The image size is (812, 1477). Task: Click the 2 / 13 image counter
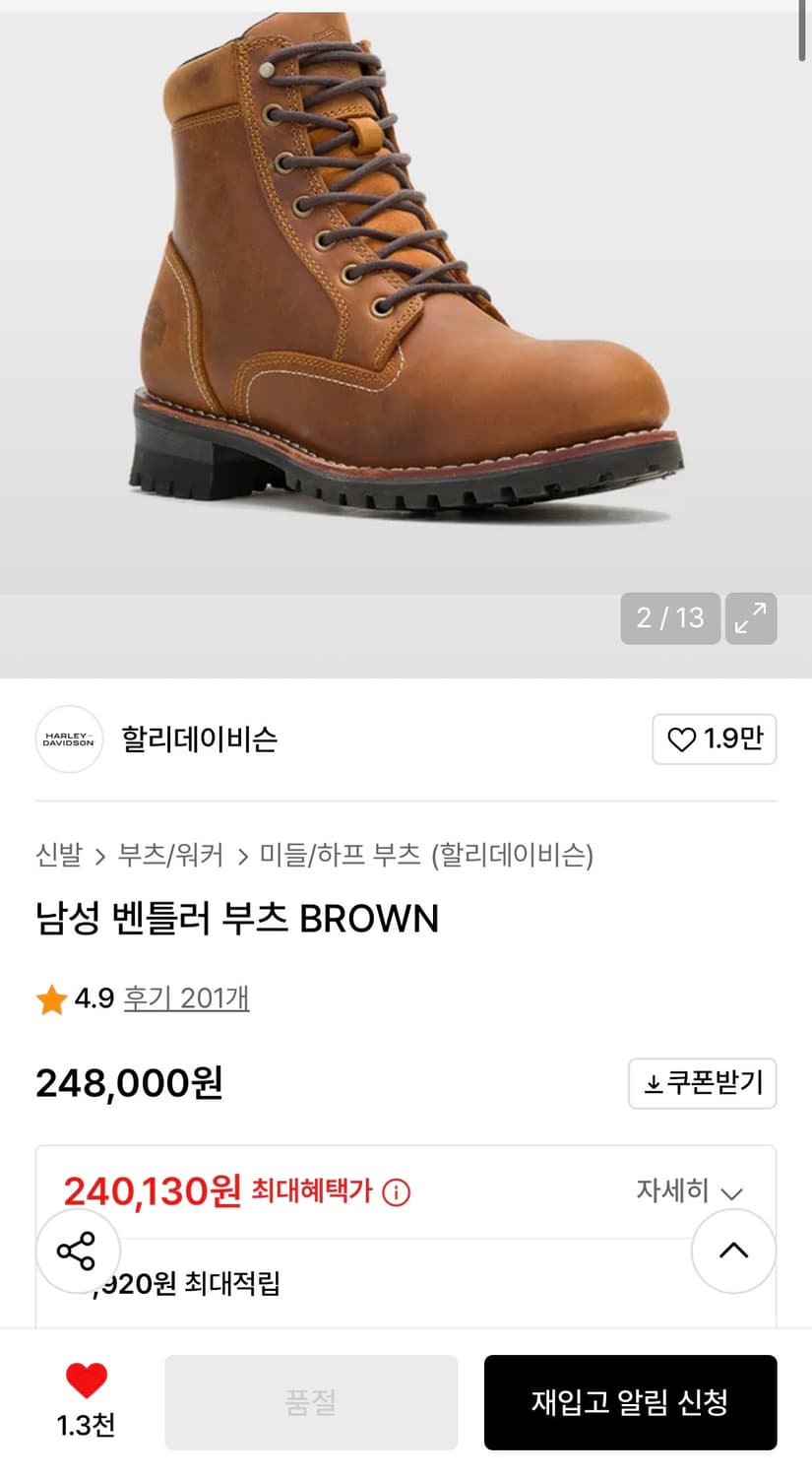pyautogui.click(x=669, y=618)
